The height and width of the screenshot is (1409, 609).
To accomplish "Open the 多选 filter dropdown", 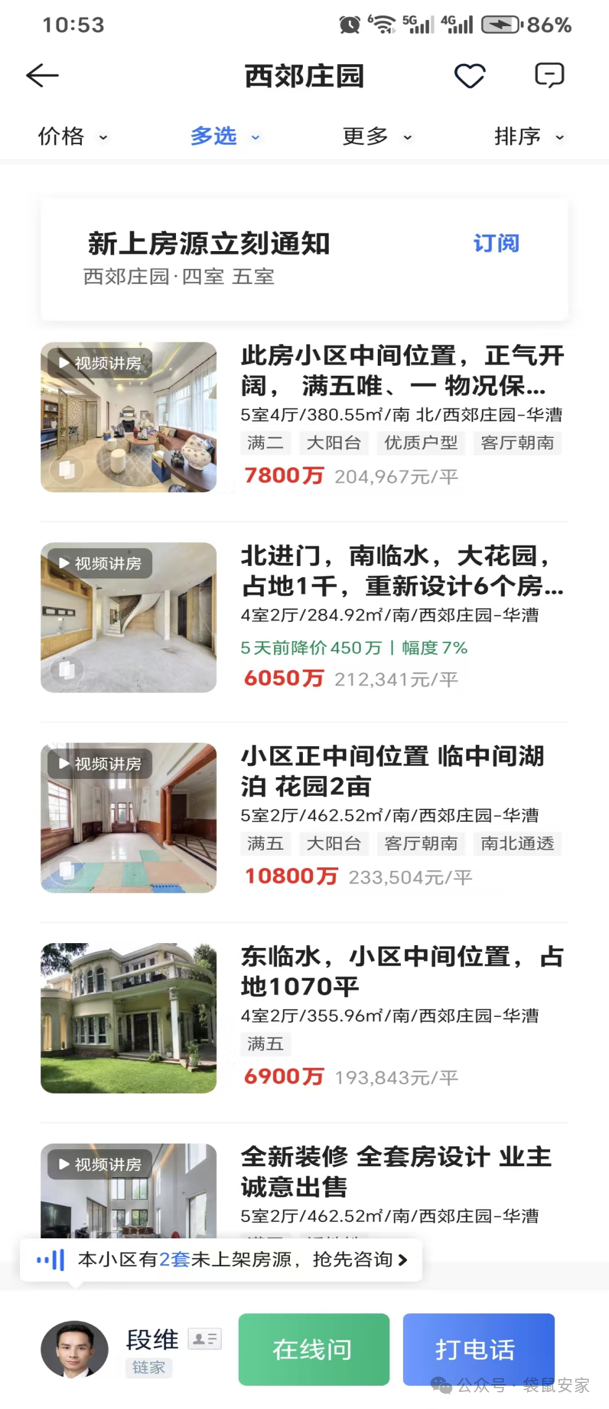I will 225,136.
